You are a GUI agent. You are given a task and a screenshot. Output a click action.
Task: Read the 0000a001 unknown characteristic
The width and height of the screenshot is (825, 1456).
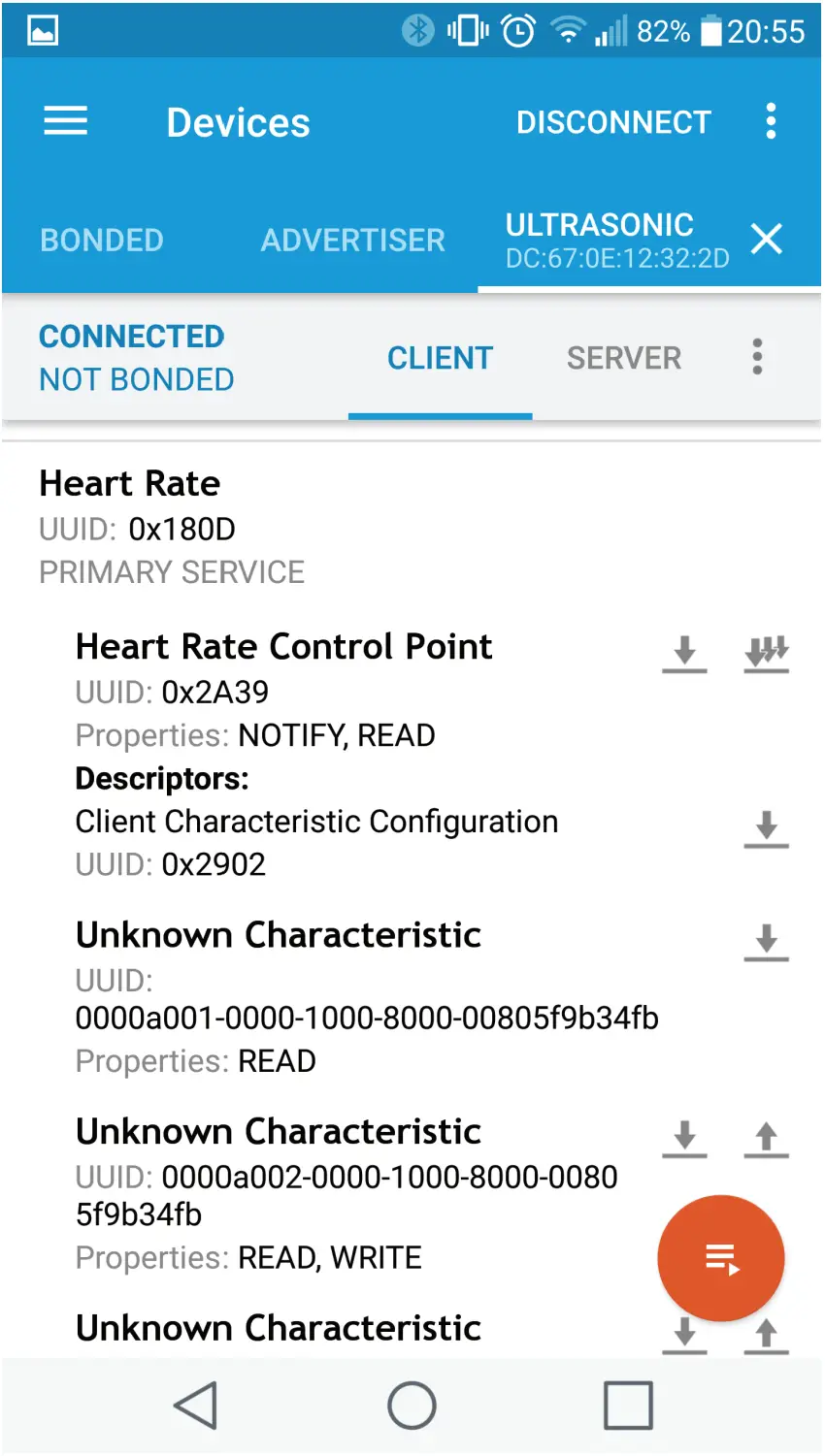point(766,942)
